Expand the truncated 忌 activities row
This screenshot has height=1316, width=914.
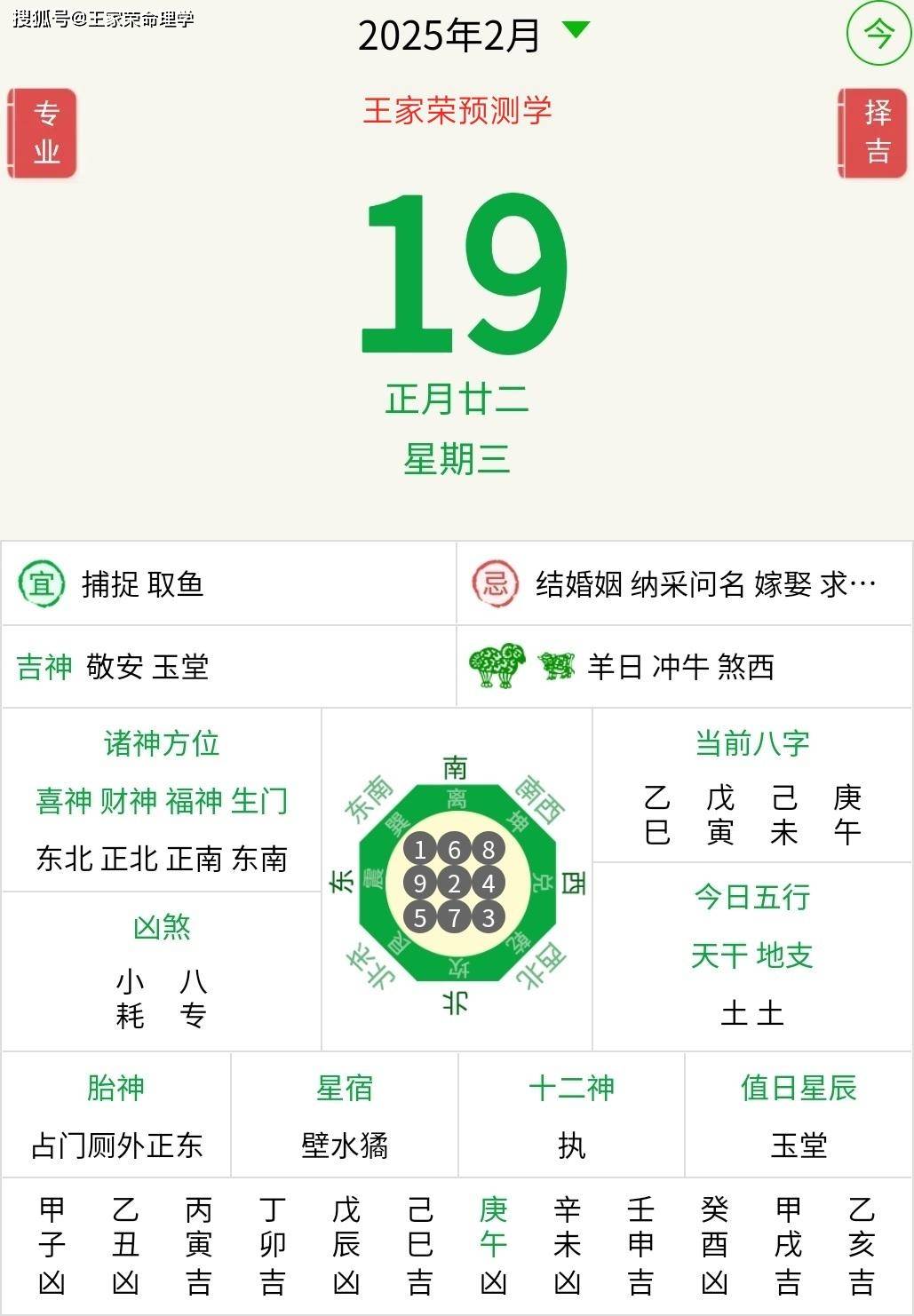pos(684,583)
